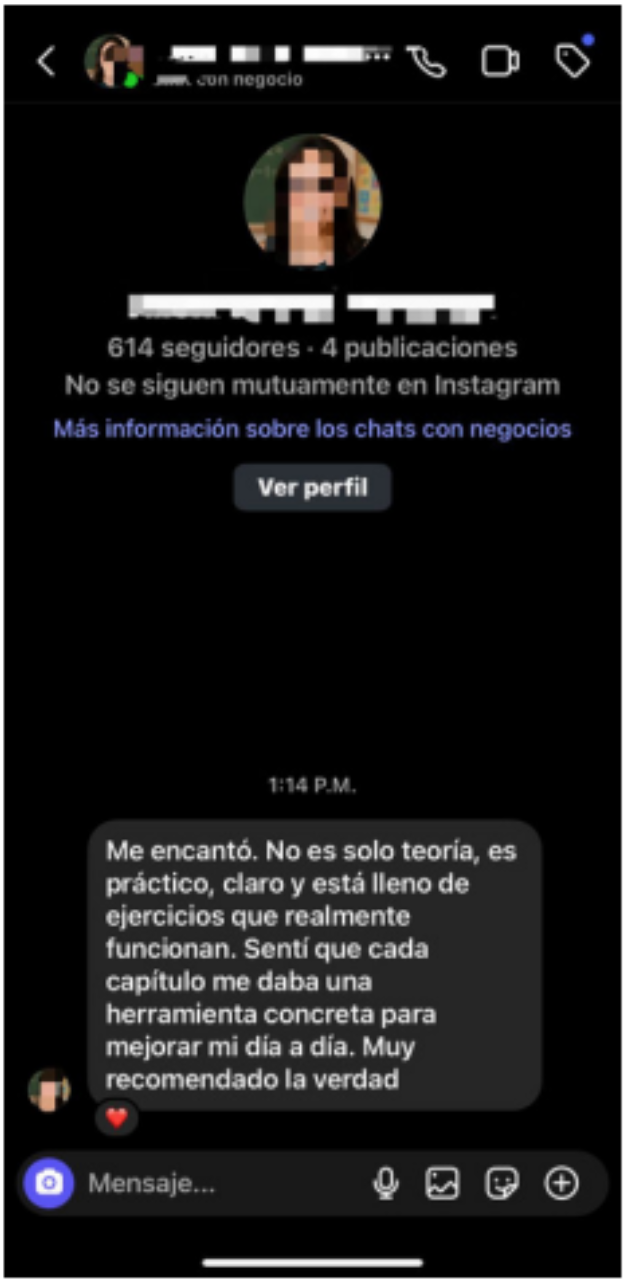The width and height of the screenshot is (624, 1280).
Task: Open the sender's avatar beside the message
Action: 49,1089
